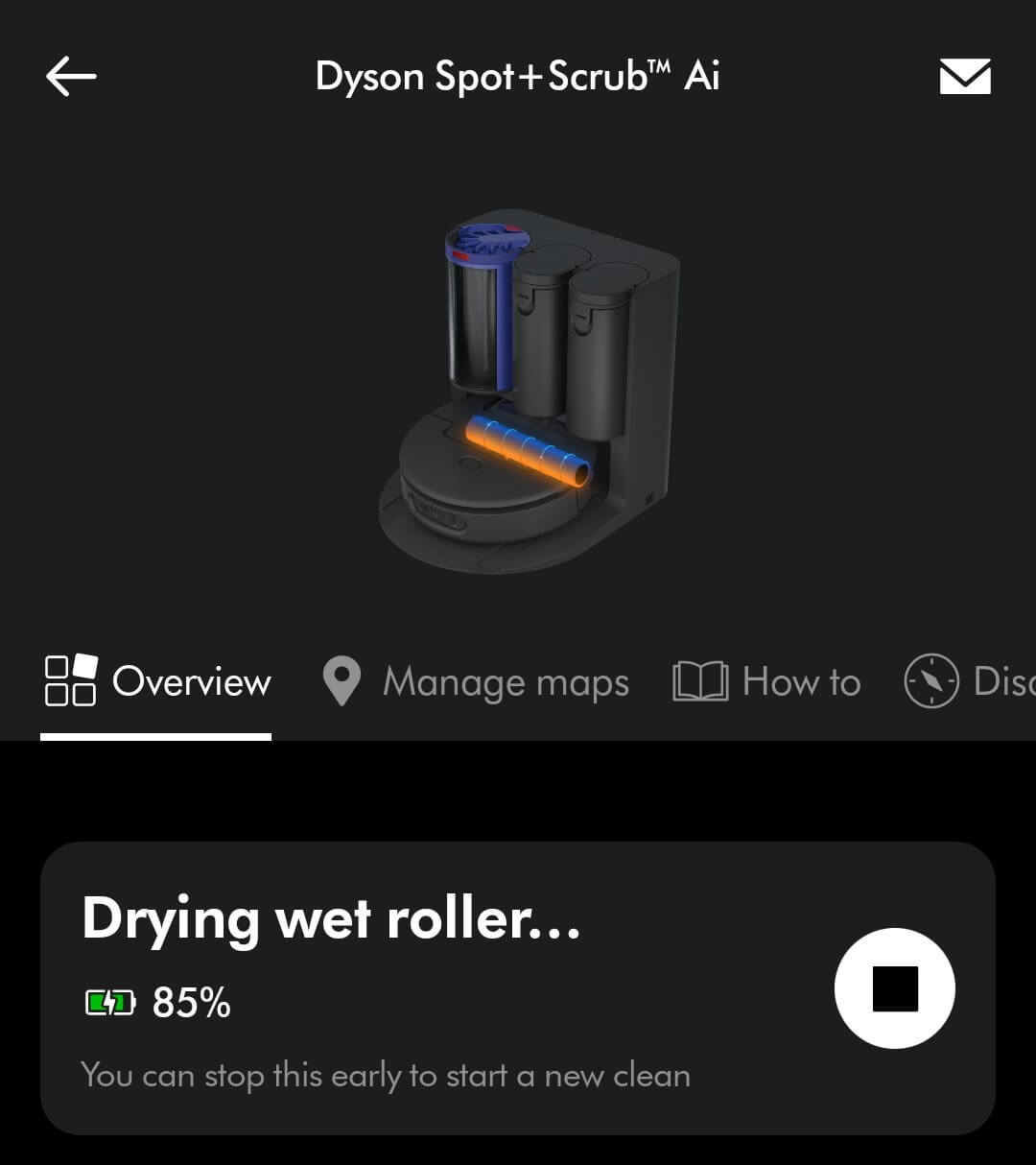Switch to the How to tab
The image size is (1036, 1165).
pos(767,681)
